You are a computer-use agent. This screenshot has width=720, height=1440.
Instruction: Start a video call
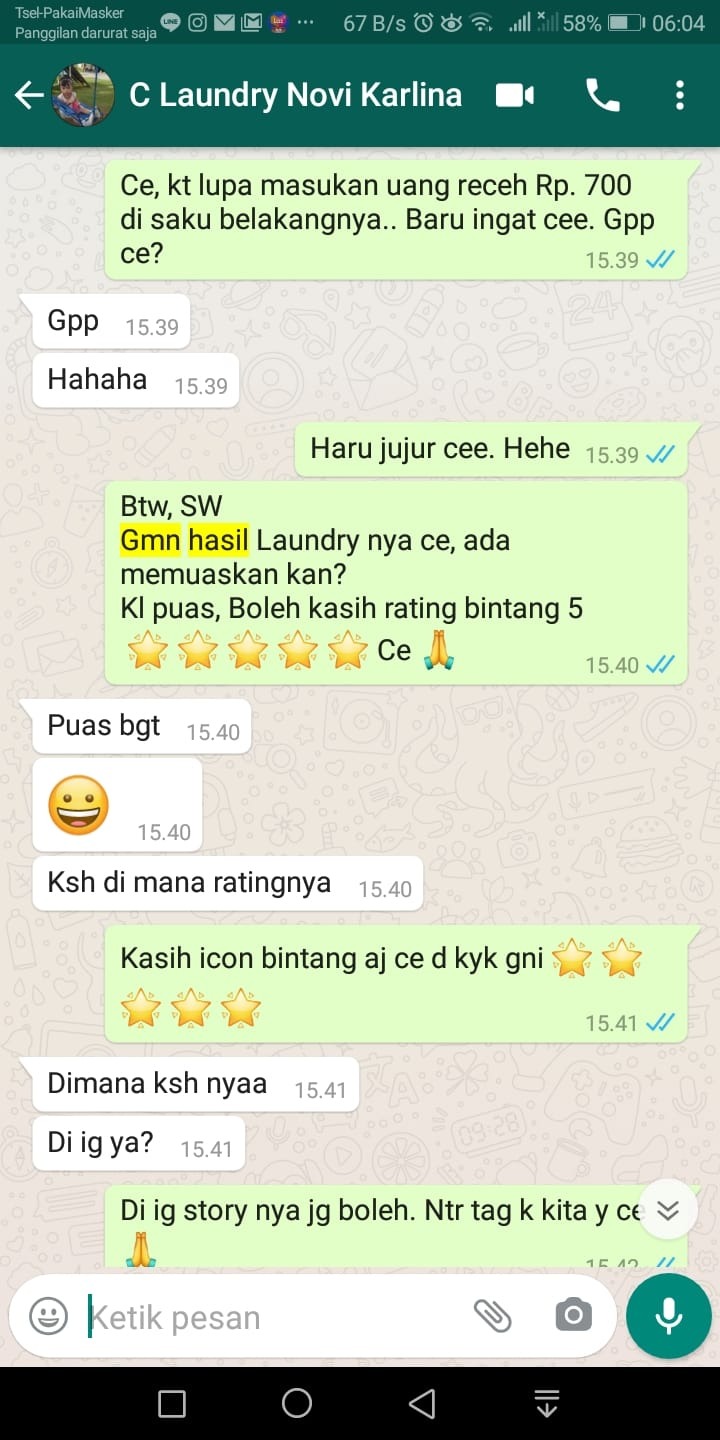(515, 95)
